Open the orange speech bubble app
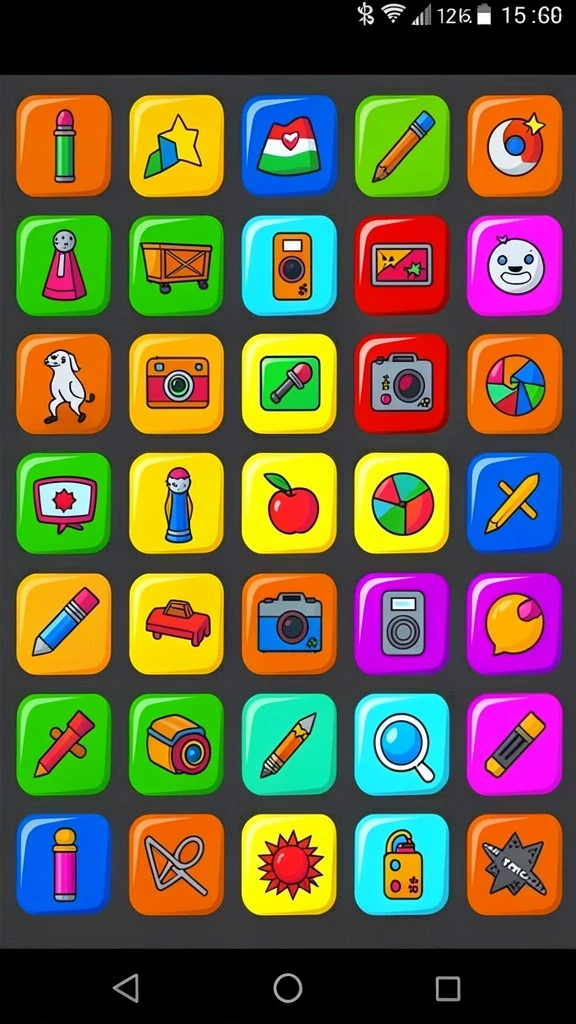 pyautogui.click(x=515, y=624)
